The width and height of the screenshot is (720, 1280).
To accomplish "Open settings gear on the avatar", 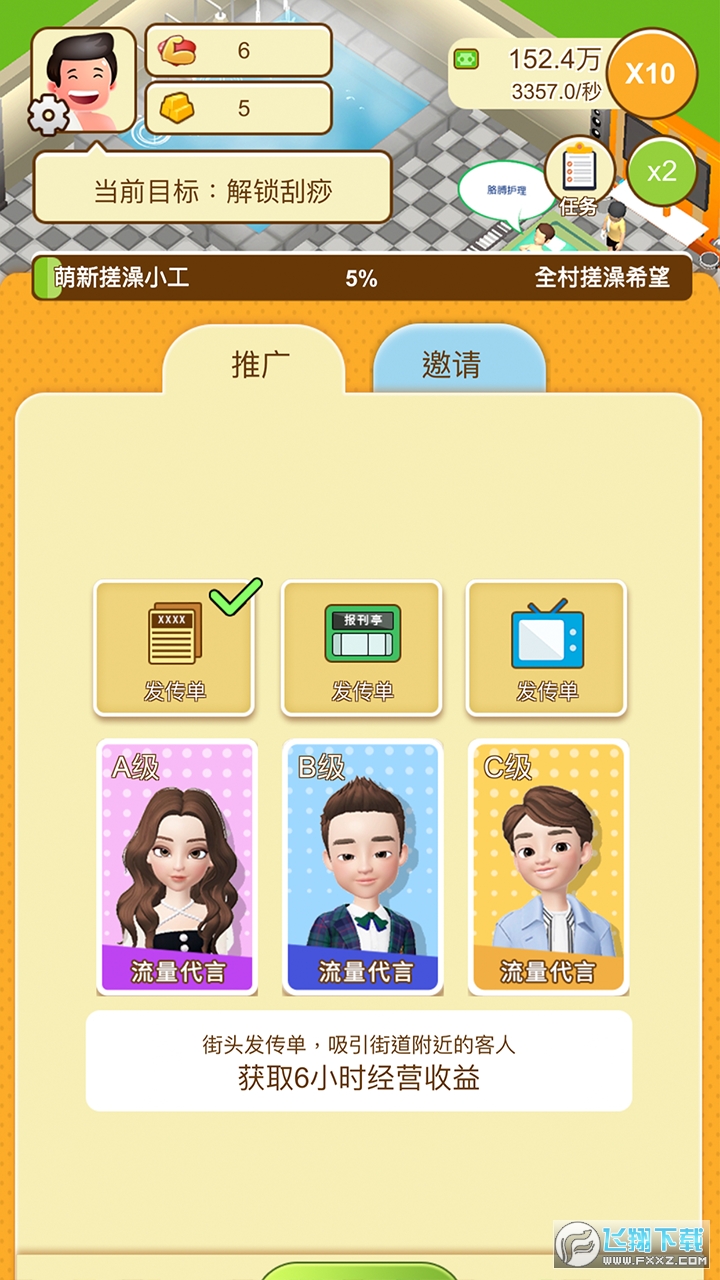I will pos(48,116).
